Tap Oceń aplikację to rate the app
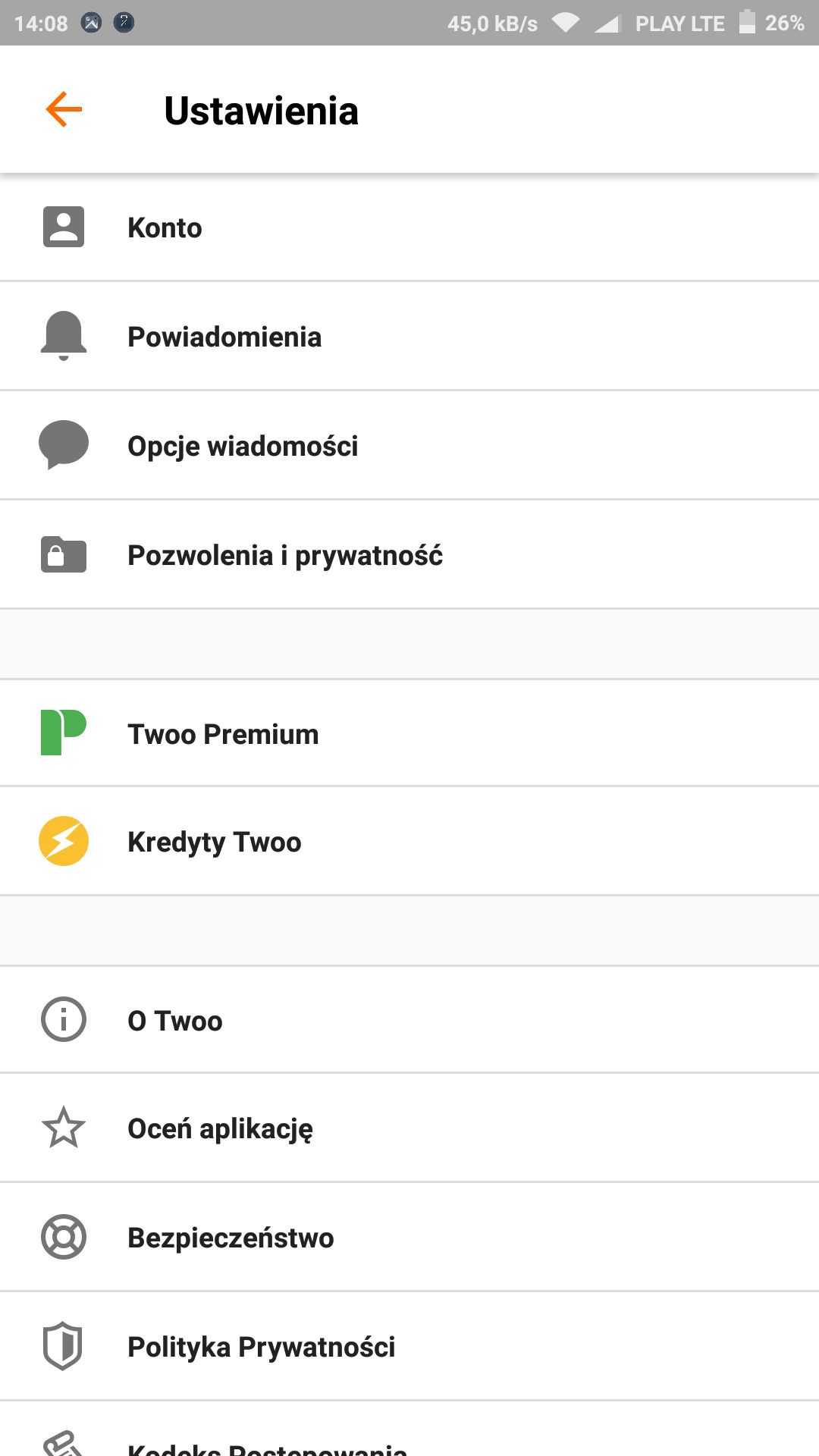This screenshot has height=1456, width=819. 409,1128
